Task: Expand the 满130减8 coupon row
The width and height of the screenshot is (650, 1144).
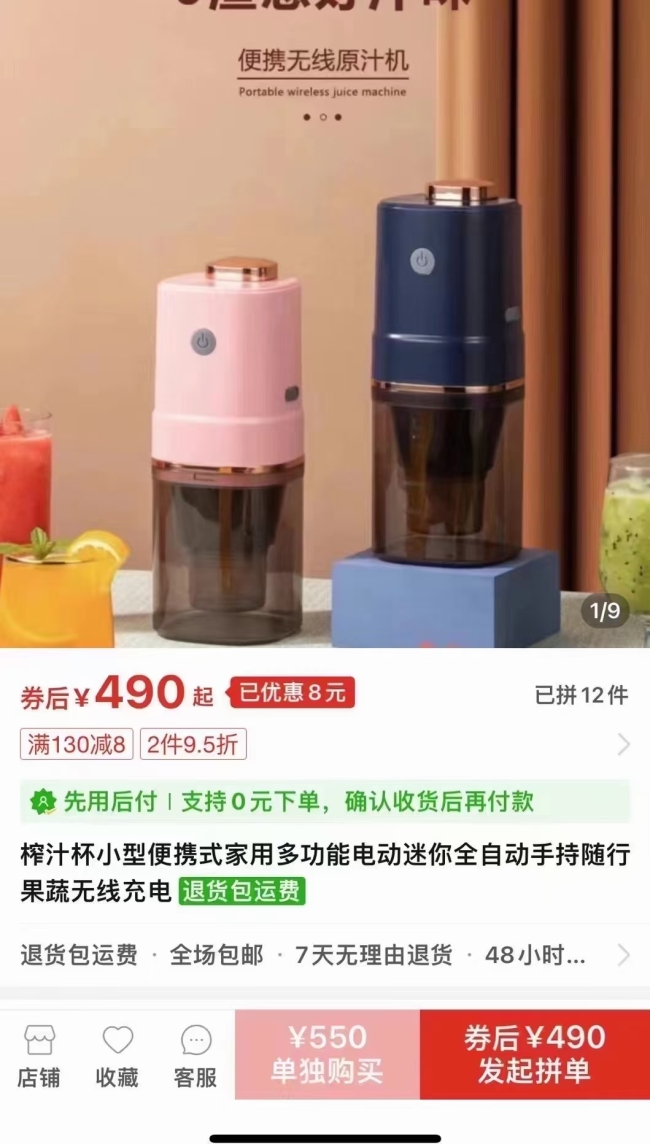Action: [x=325, y=744]
